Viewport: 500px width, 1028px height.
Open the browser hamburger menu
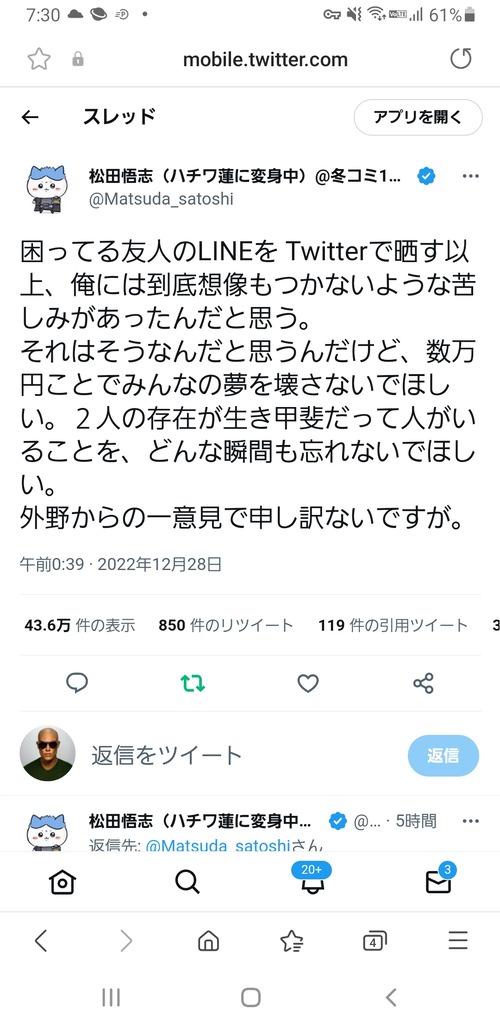pyautogui.click(x=458, y=941)
